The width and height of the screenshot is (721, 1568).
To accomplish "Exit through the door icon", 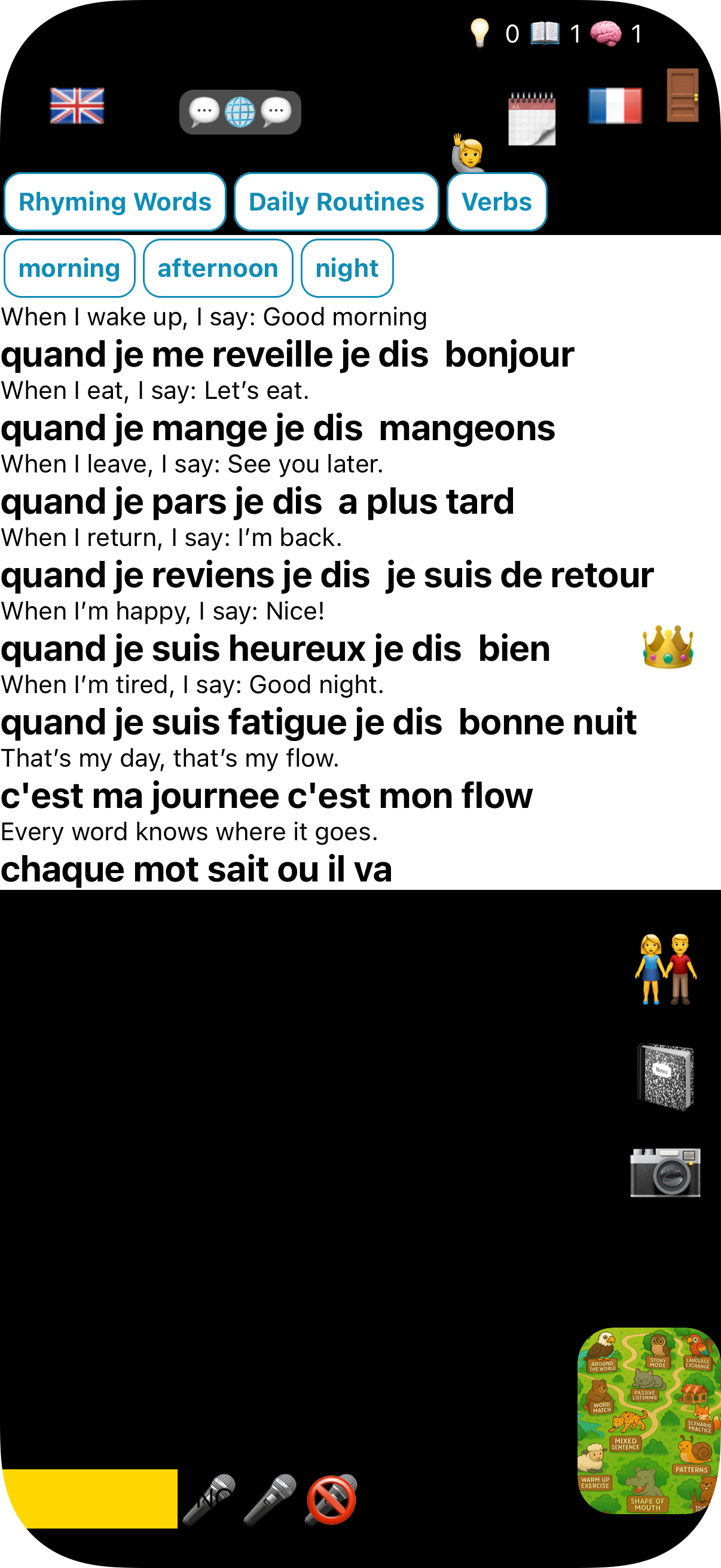I will [x=682, y=96].
